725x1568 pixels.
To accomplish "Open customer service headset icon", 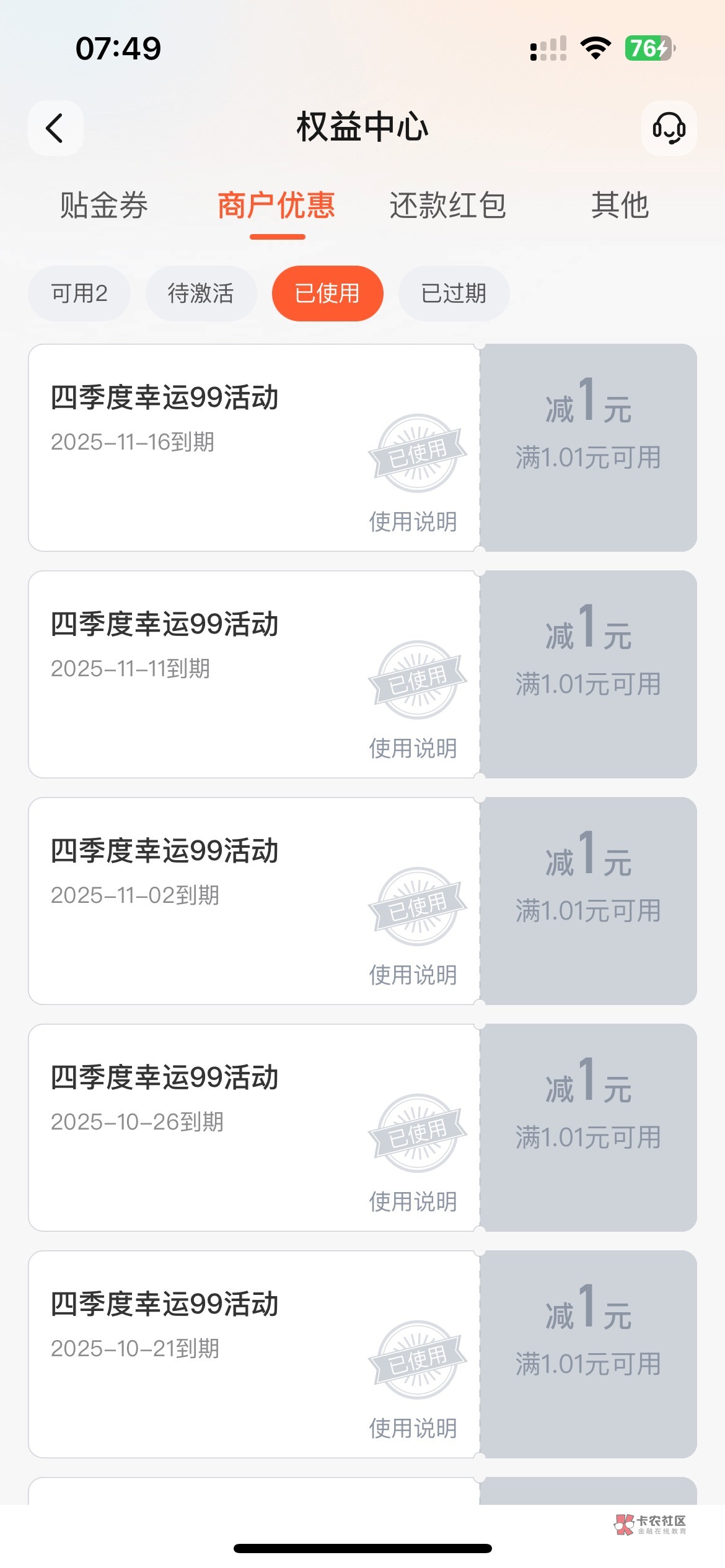I will coord(669,128).
